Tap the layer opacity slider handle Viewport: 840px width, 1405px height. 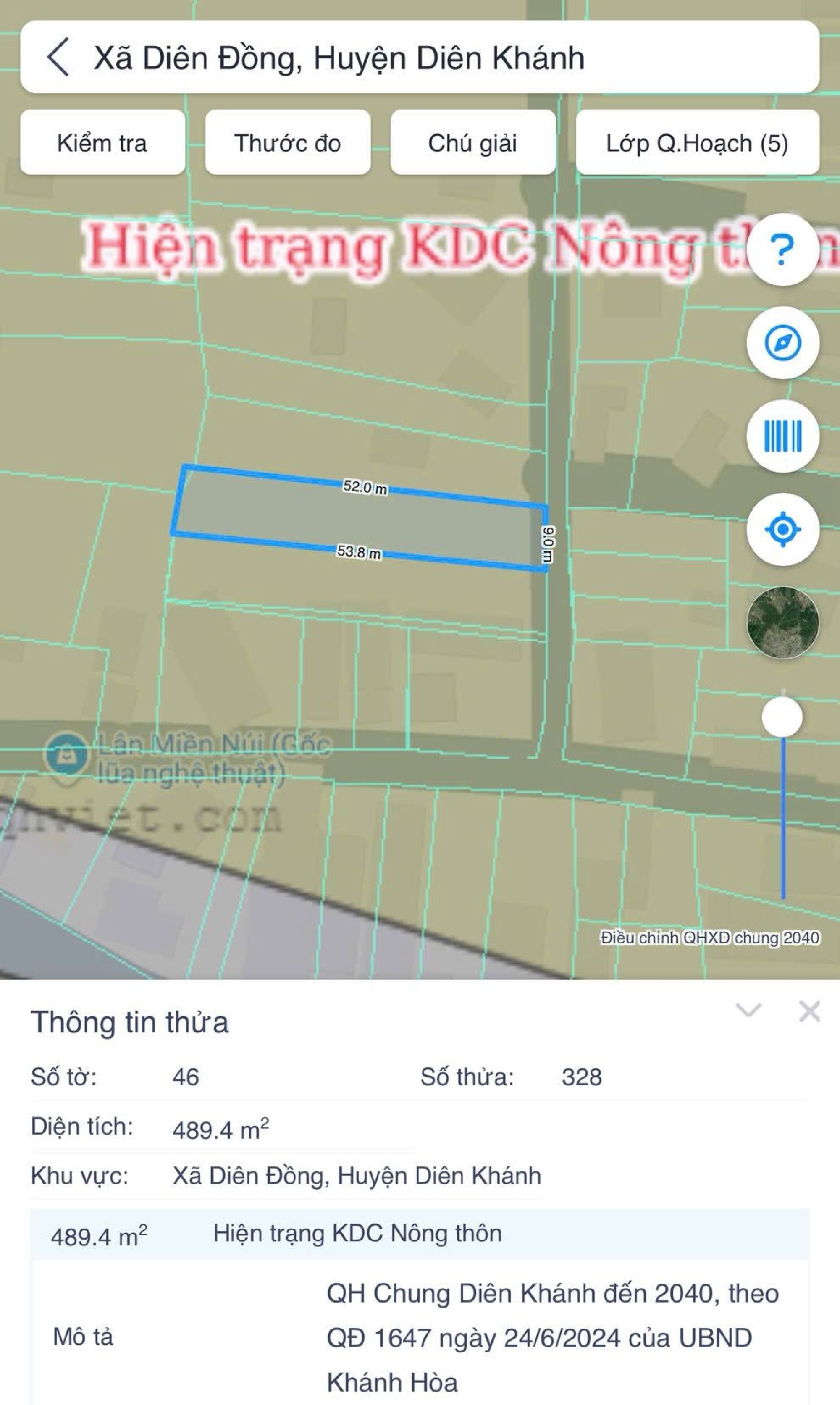[782, 717]
